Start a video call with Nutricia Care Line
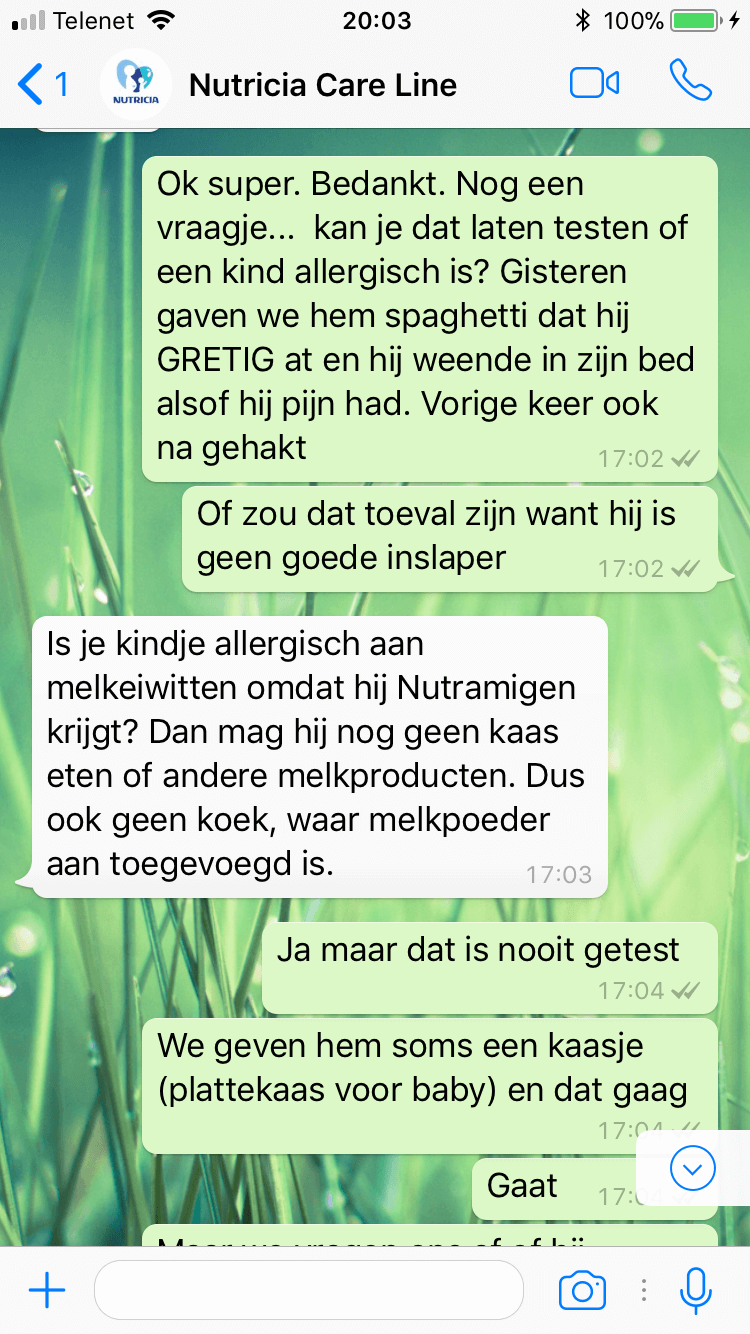750x1334 pixels. coord(594,84)
